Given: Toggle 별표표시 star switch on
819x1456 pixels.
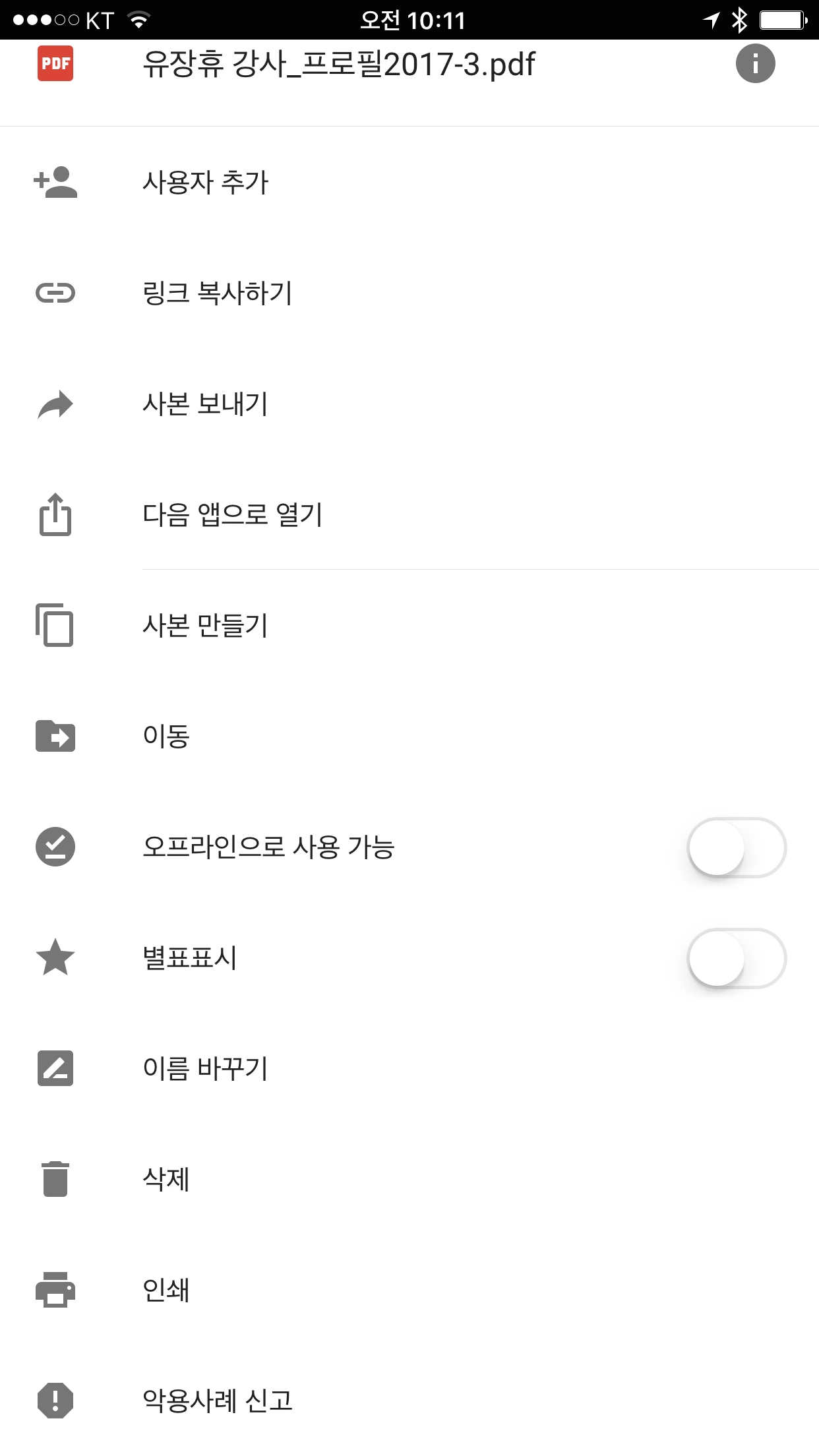Looking at the screenshot, I should coord(737,958).
